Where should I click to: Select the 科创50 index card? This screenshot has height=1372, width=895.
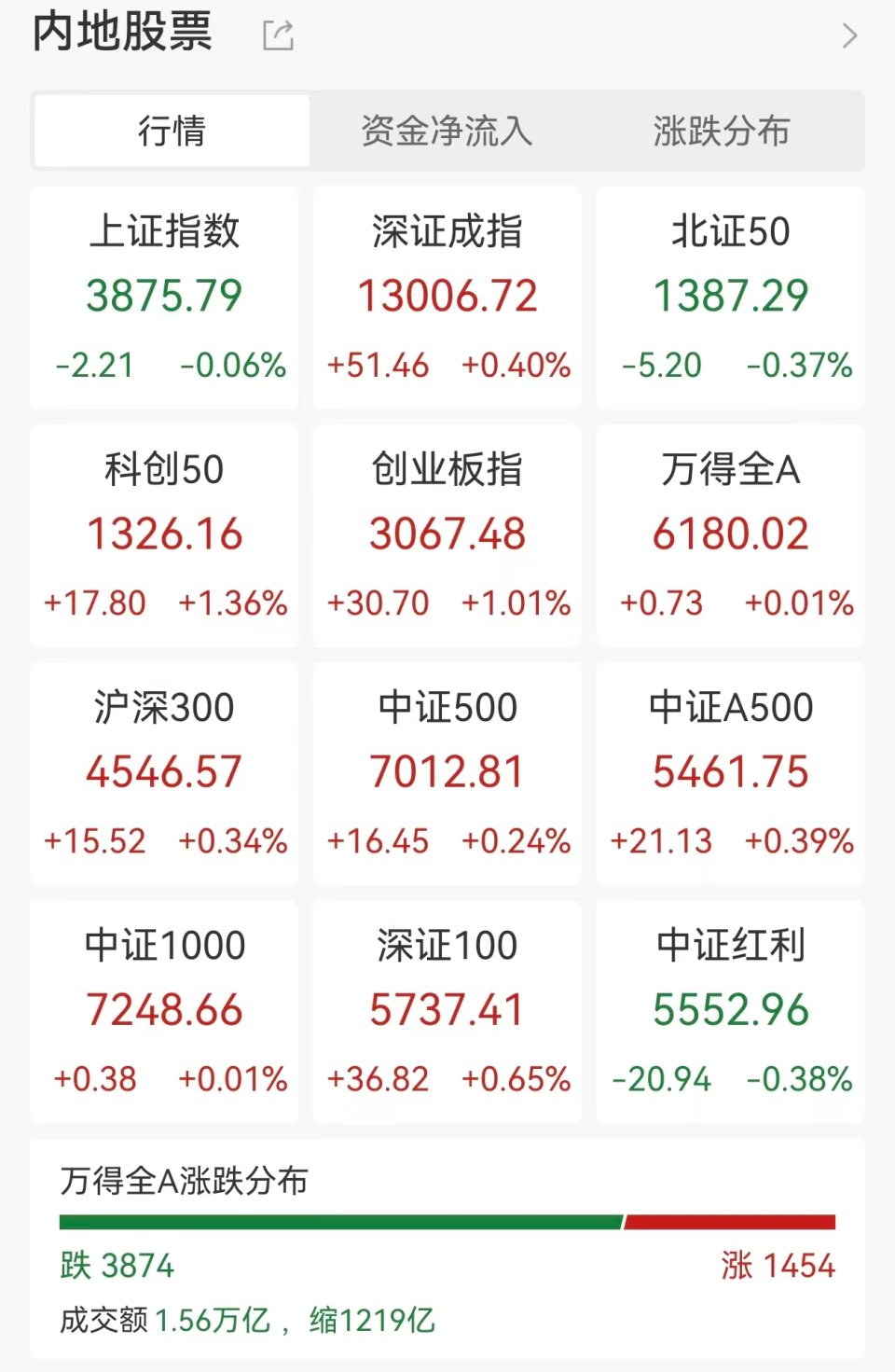[x=164, y=534]
